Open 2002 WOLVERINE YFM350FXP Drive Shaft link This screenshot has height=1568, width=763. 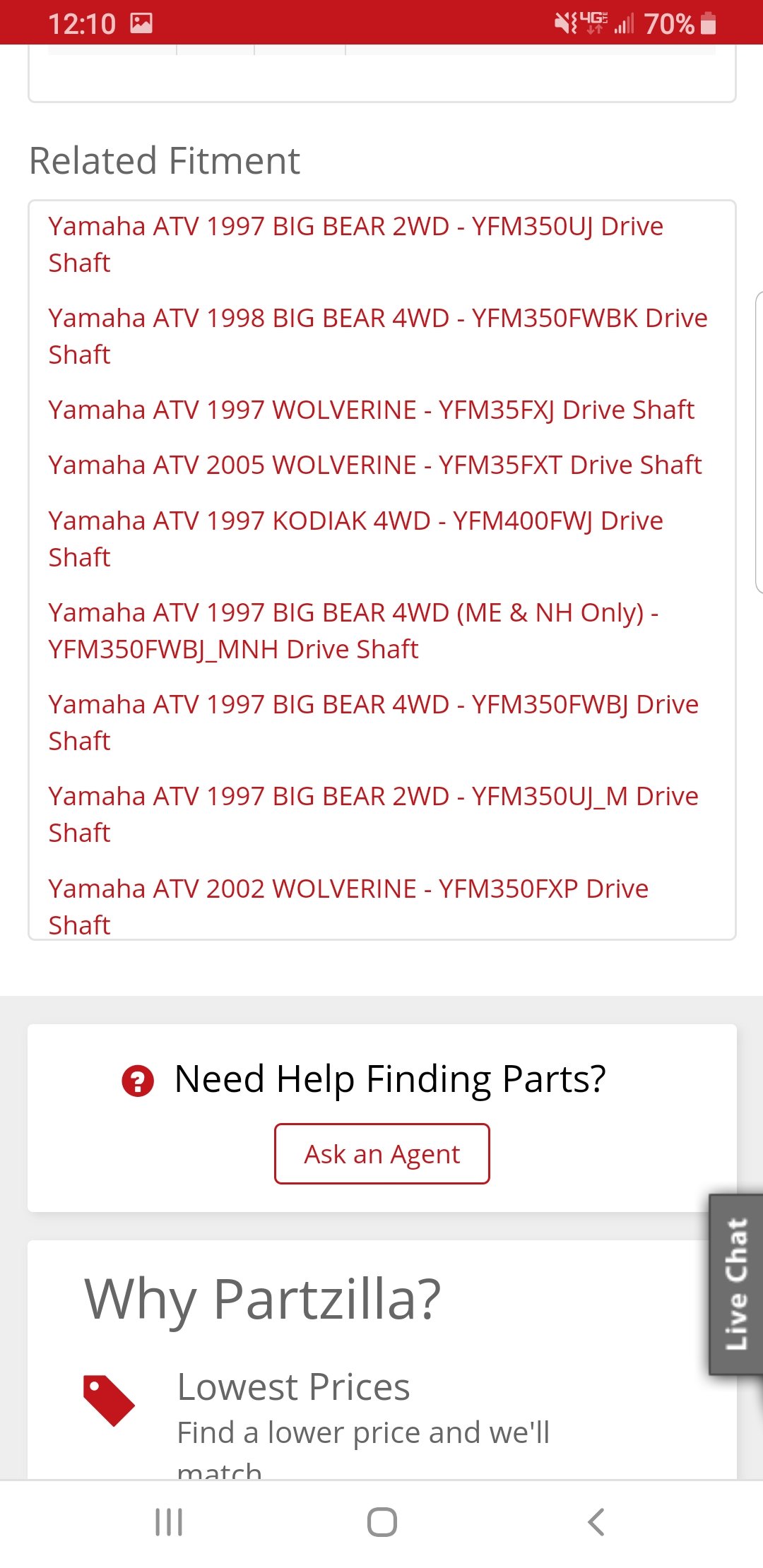348,906
